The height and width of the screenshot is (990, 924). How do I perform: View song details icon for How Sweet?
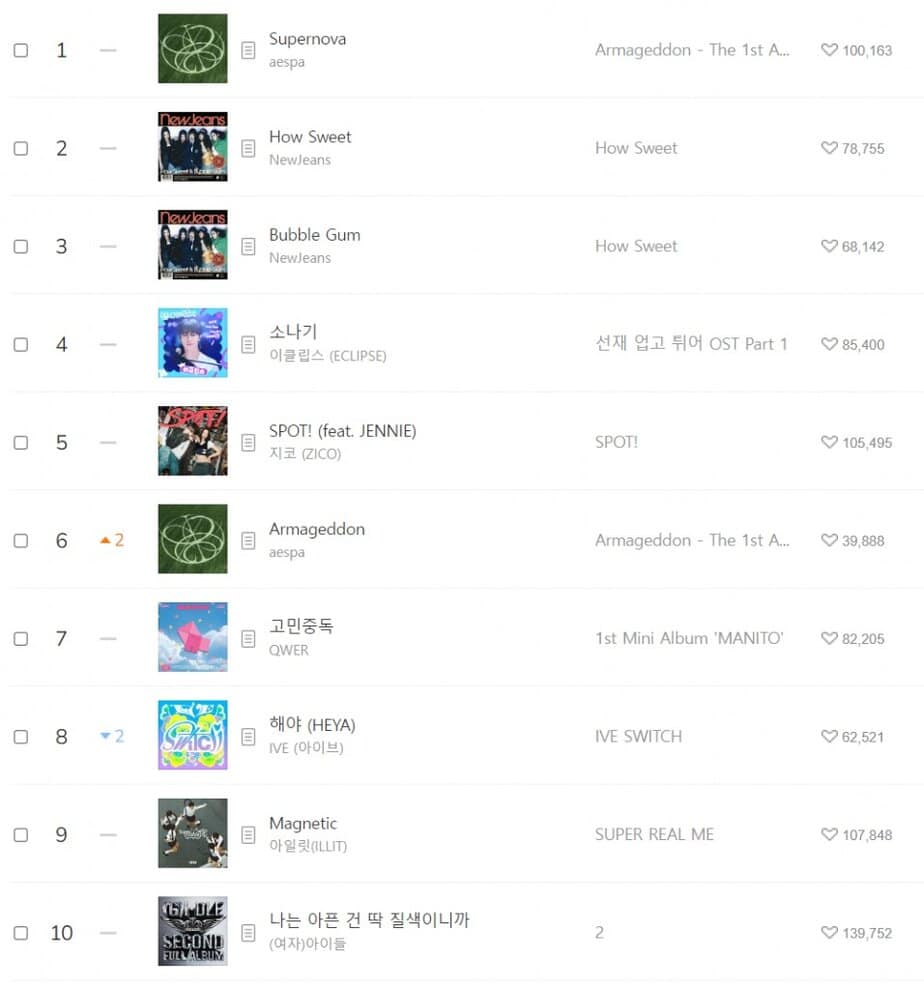pos(248,148)
